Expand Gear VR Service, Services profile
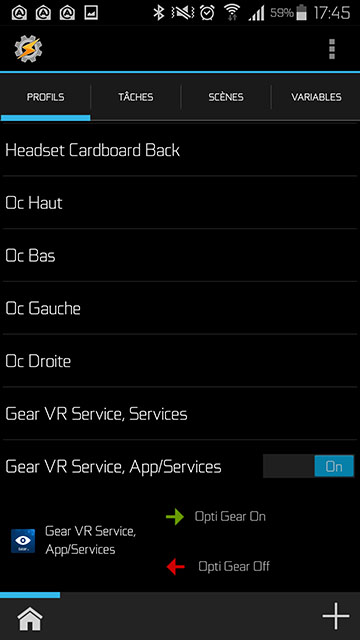Viewport: 360px width, 640px height. click(180, 413)
